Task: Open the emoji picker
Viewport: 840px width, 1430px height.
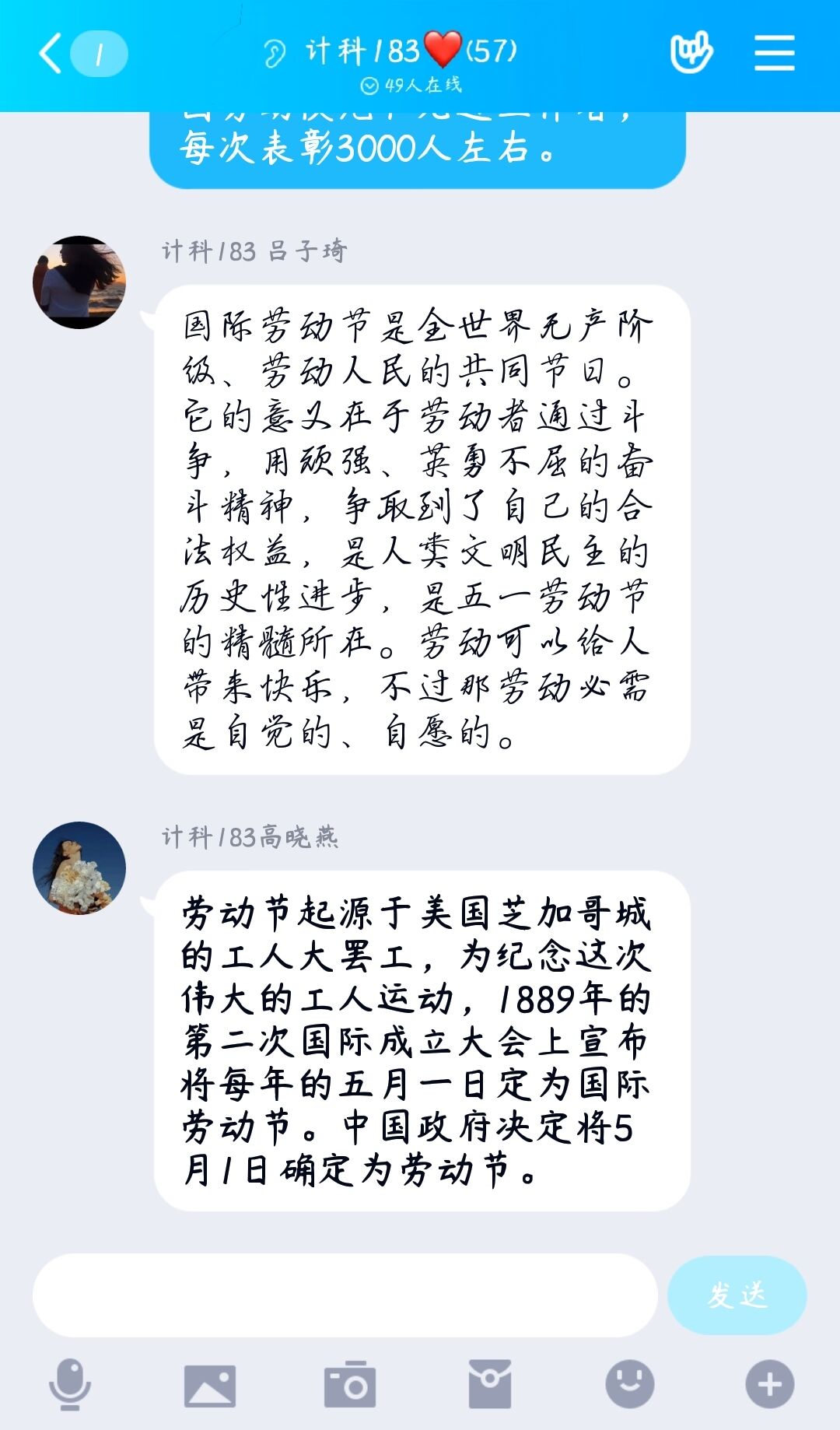Action: coord(630,1385)
